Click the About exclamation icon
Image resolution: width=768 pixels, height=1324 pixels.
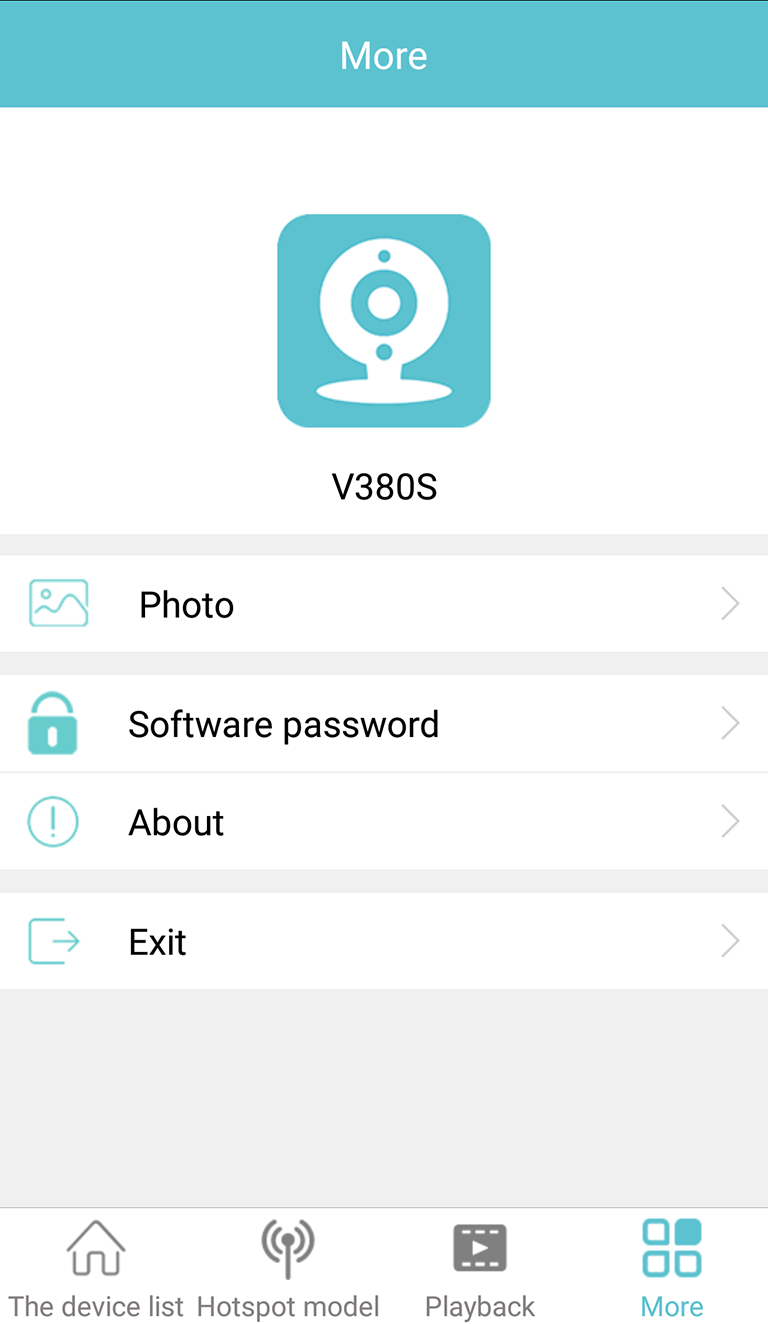click(x=53, y=821)
